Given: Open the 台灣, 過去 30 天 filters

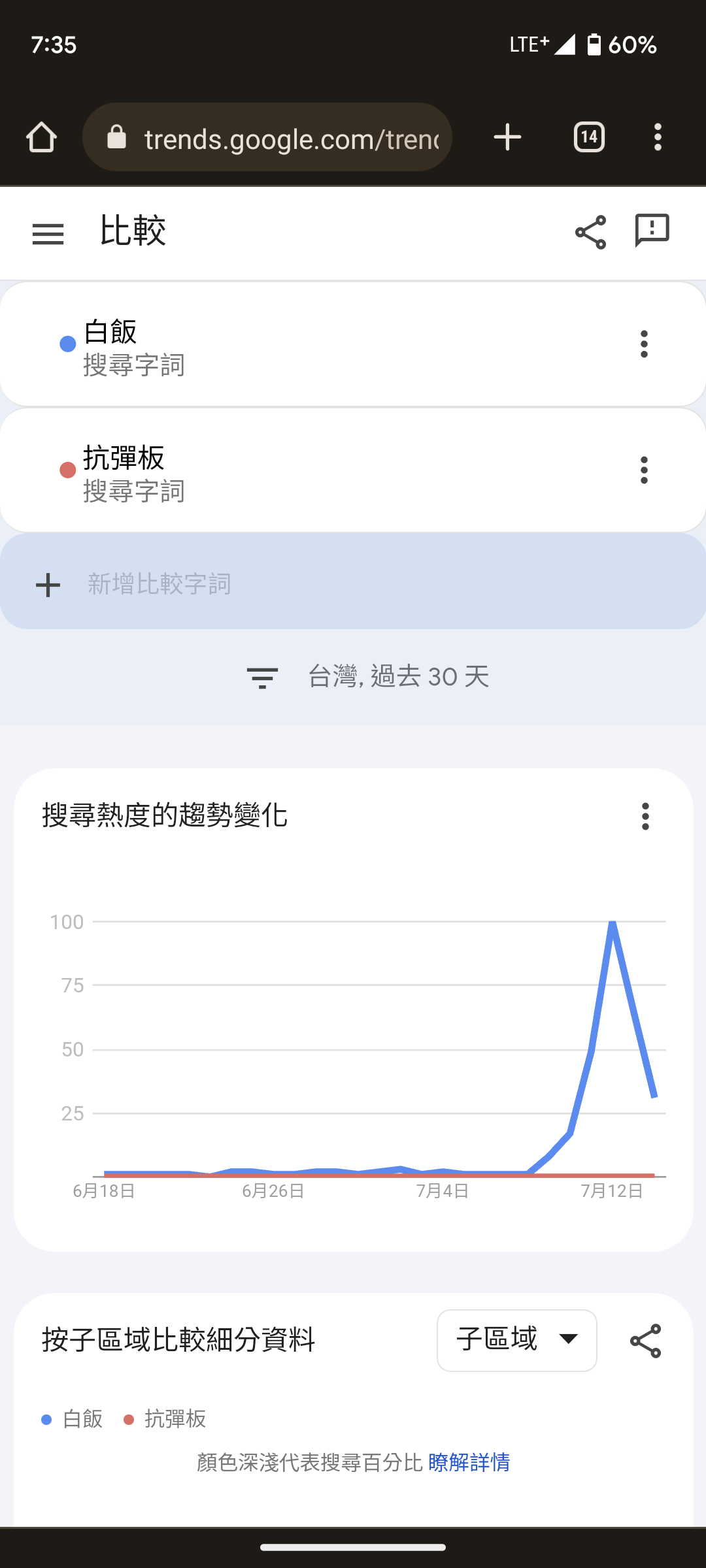Looking at the screenshot, I should 366,677.
